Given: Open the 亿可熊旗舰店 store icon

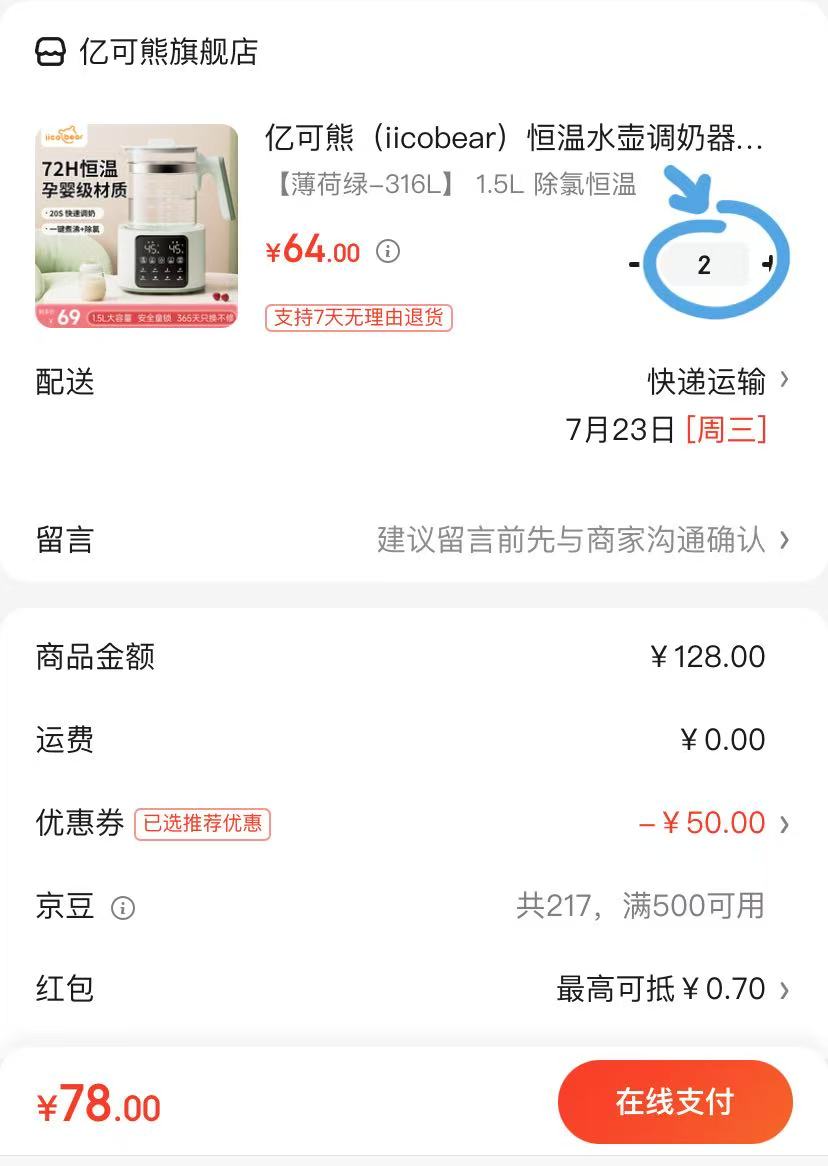Looking at the screenshot, I should 47,52.
